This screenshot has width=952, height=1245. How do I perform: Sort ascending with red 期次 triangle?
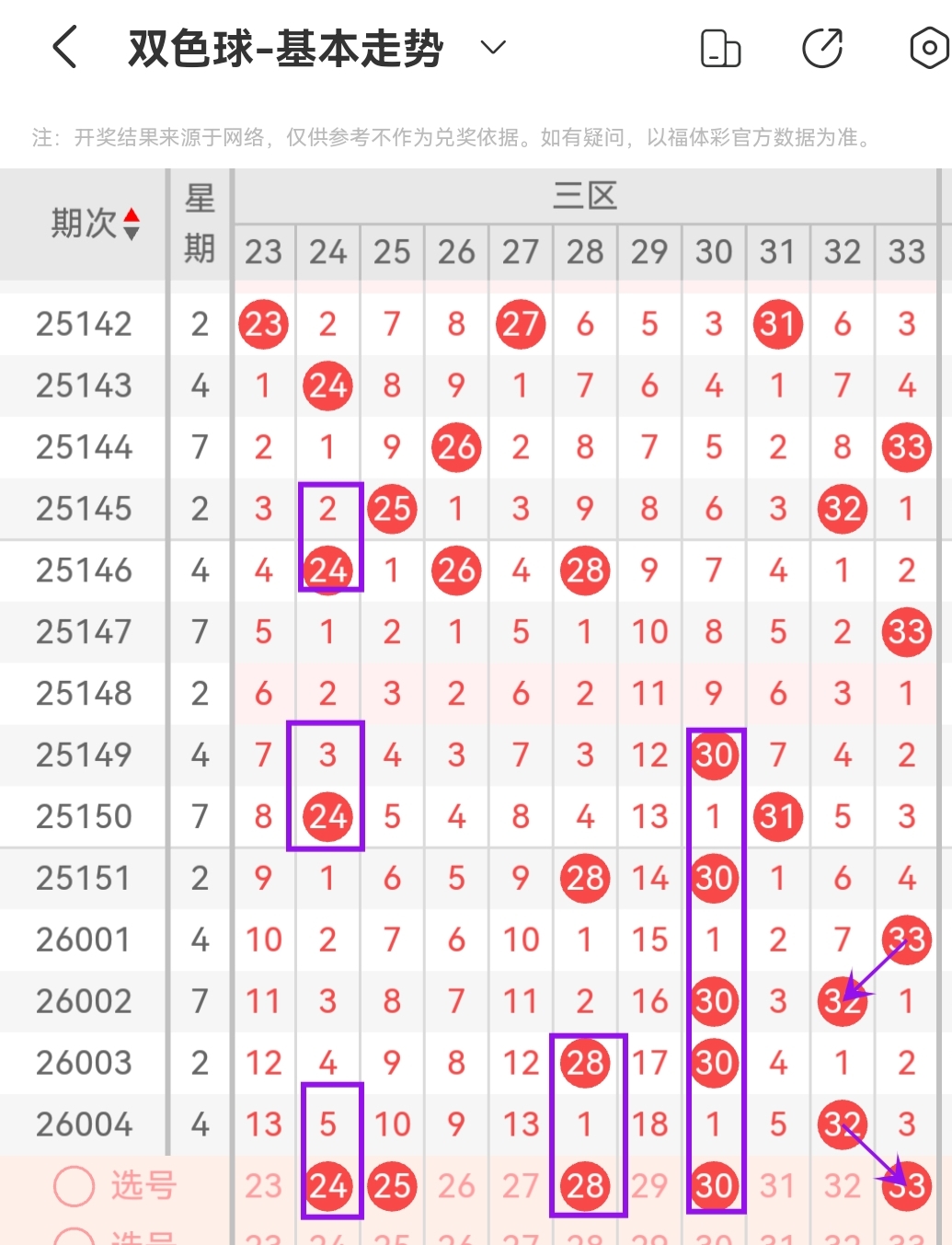132,214
